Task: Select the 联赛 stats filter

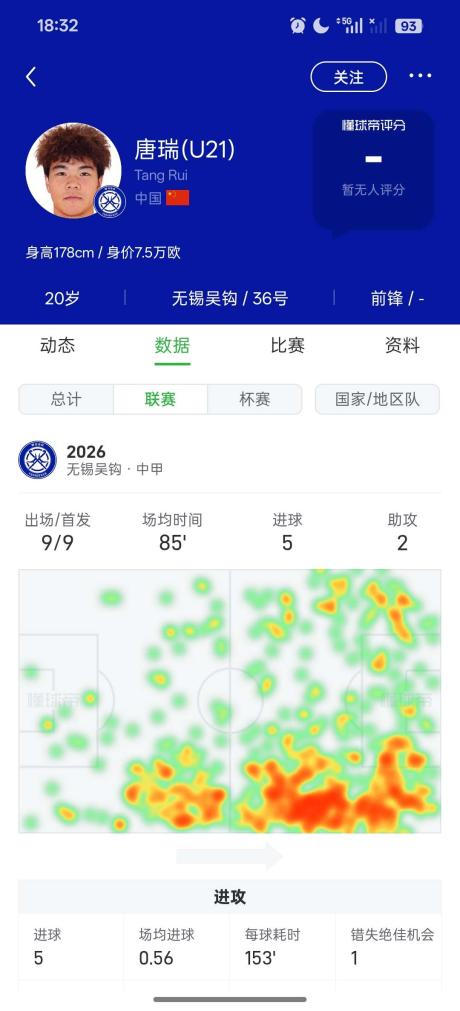Action: (x=161, y=399)
